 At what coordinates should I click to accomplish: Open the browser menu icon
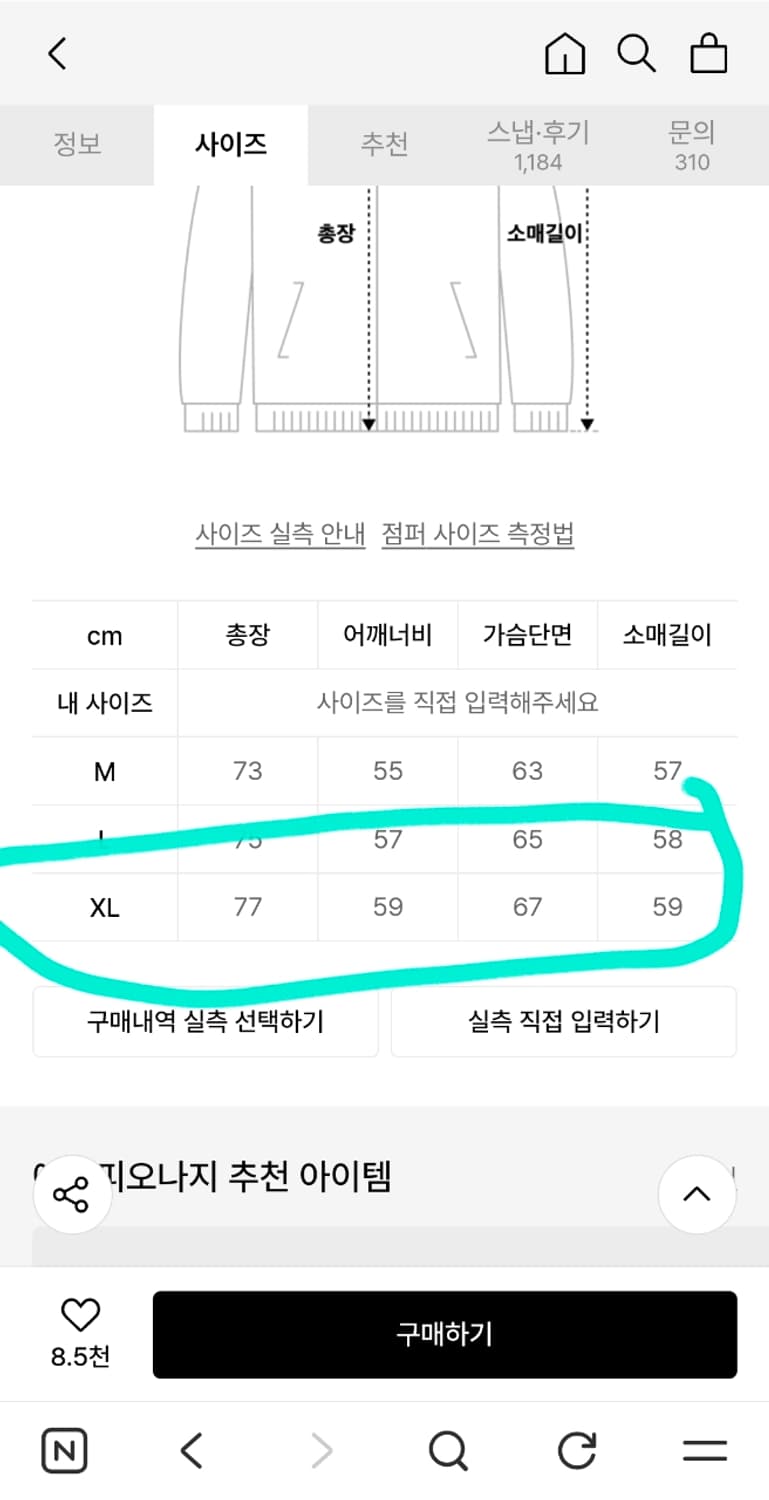pyautogui.click(x=705, y=1448)
